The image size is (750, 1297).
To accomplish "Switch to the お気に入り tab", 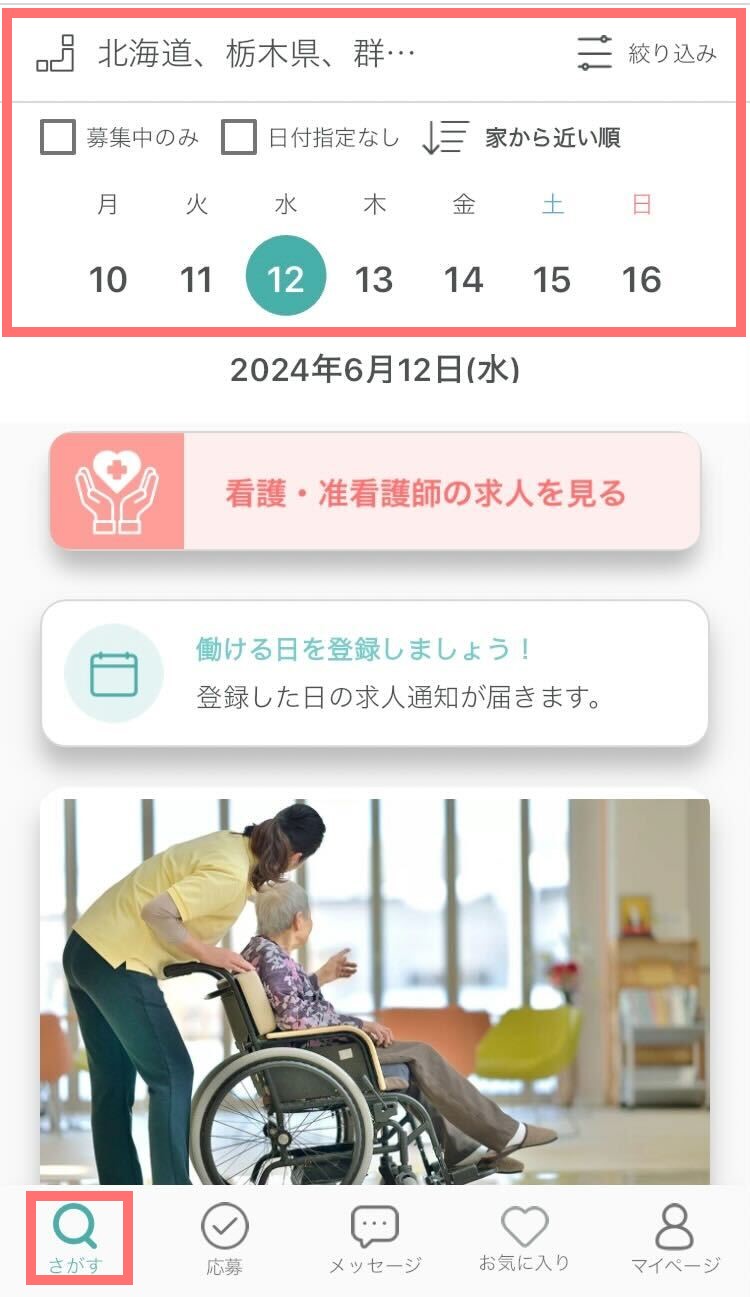I will point(524,1240).
